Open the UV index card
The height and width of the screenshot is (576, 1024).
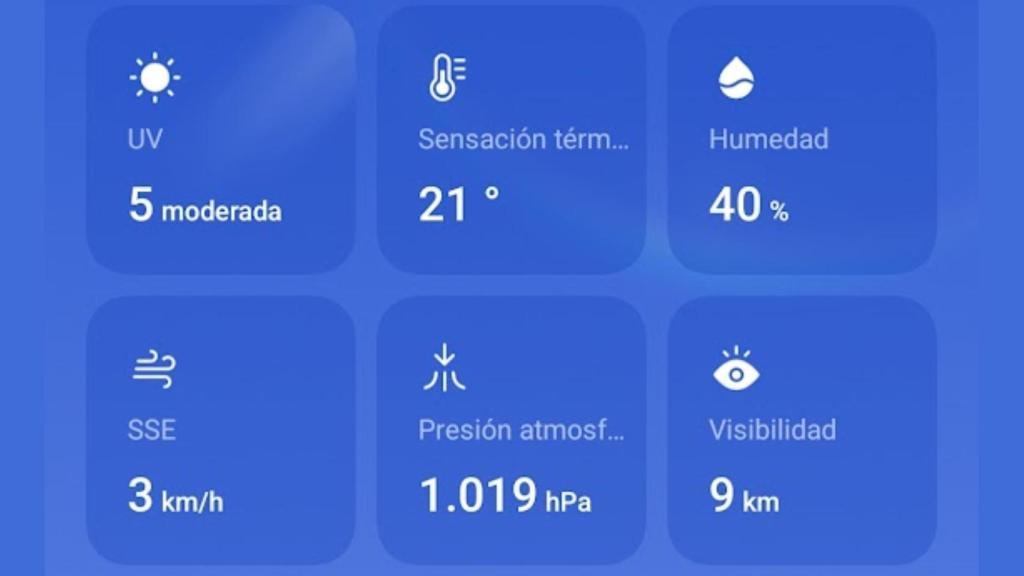point(220,140)
